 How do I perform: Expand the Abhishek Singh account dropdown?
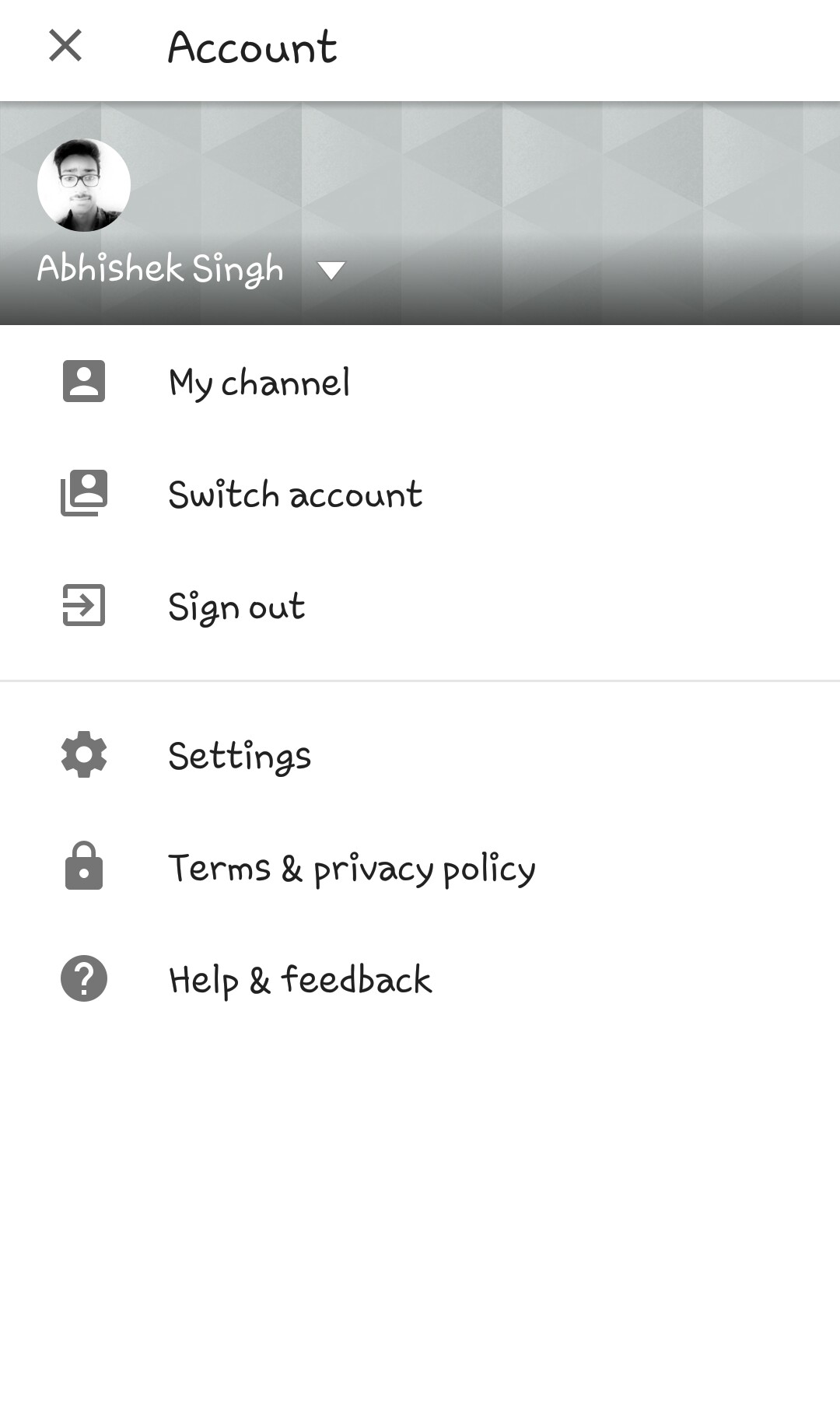(x=331, y=270)
